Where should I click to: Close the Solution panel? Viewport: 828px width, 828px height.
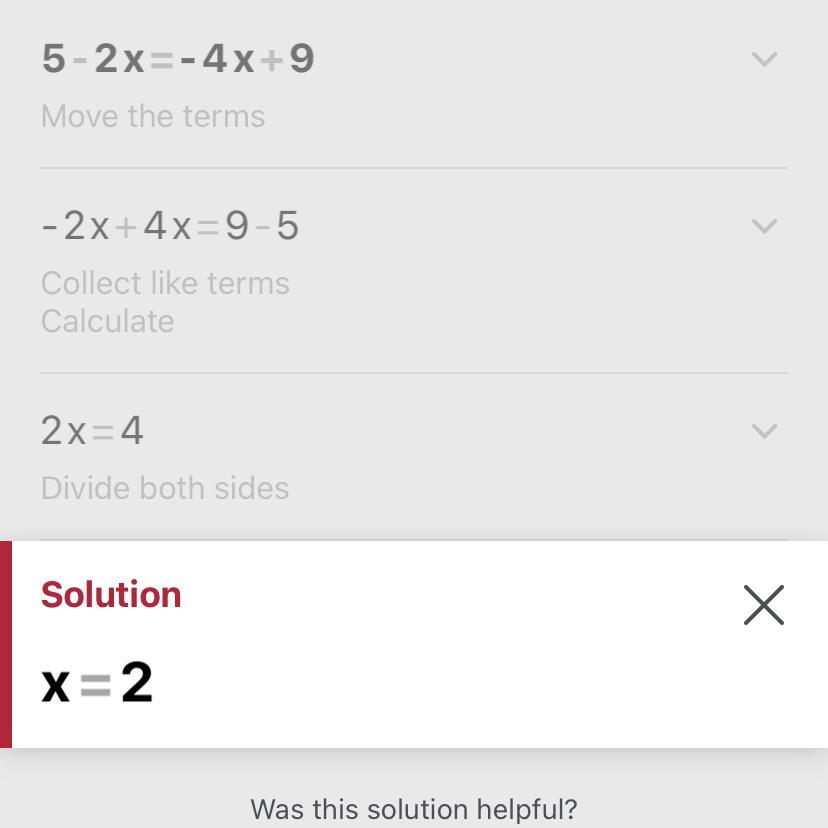764,605
